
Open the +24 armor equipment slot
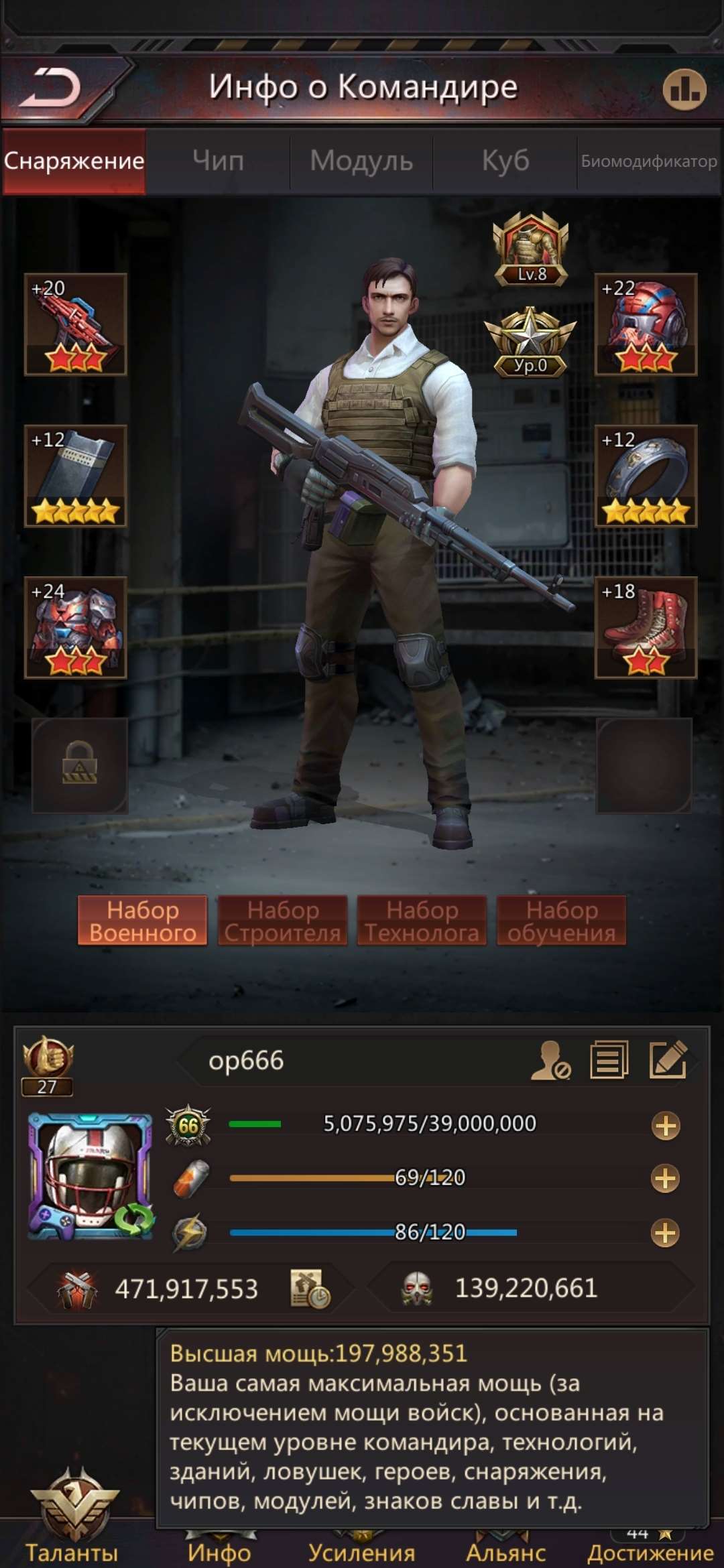(76, 627)
